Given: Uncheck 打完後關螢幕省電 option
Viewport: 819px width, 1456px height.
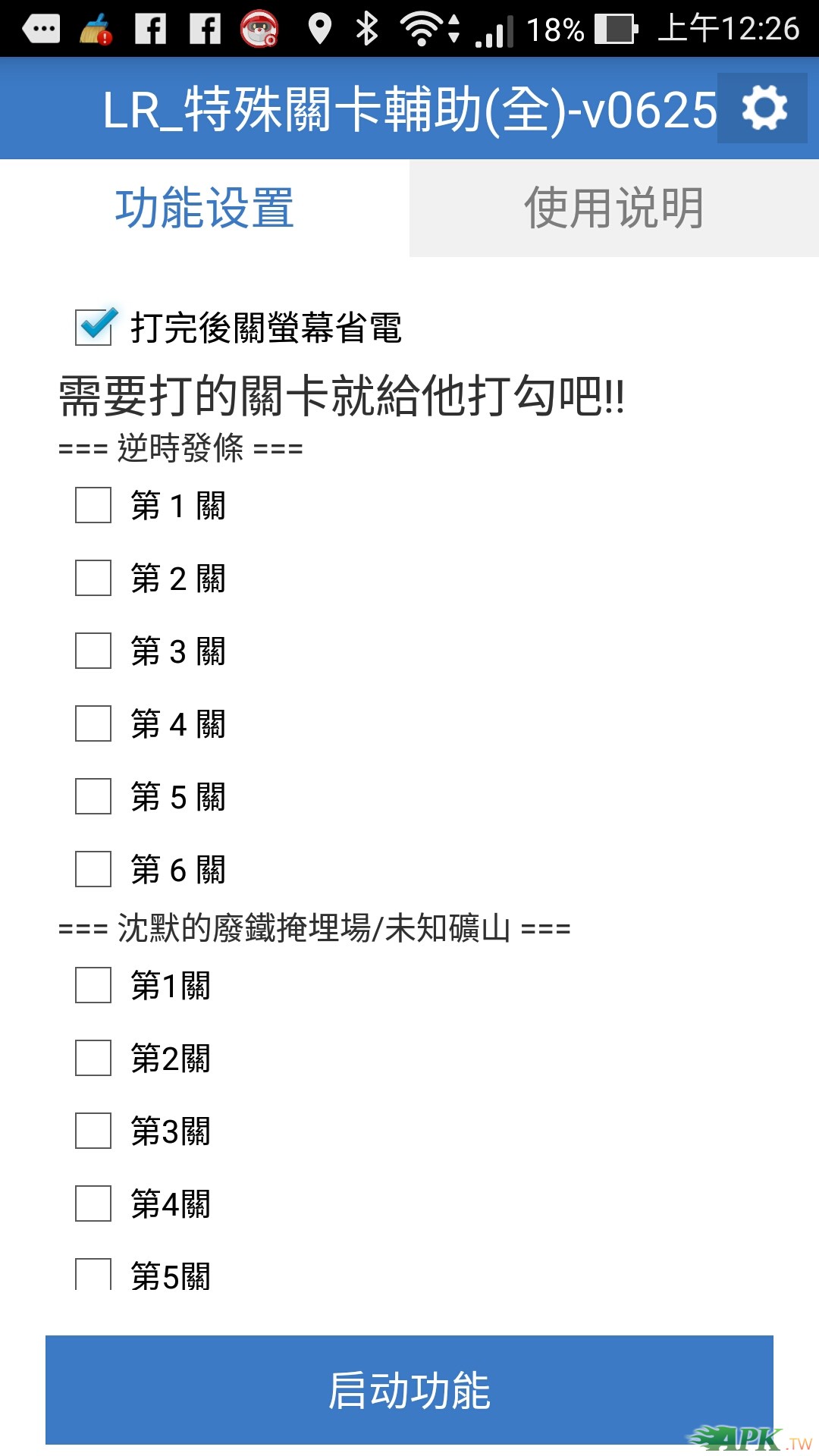Looking at the screenshot, I should pyautogui.click(x=94, y=327).
